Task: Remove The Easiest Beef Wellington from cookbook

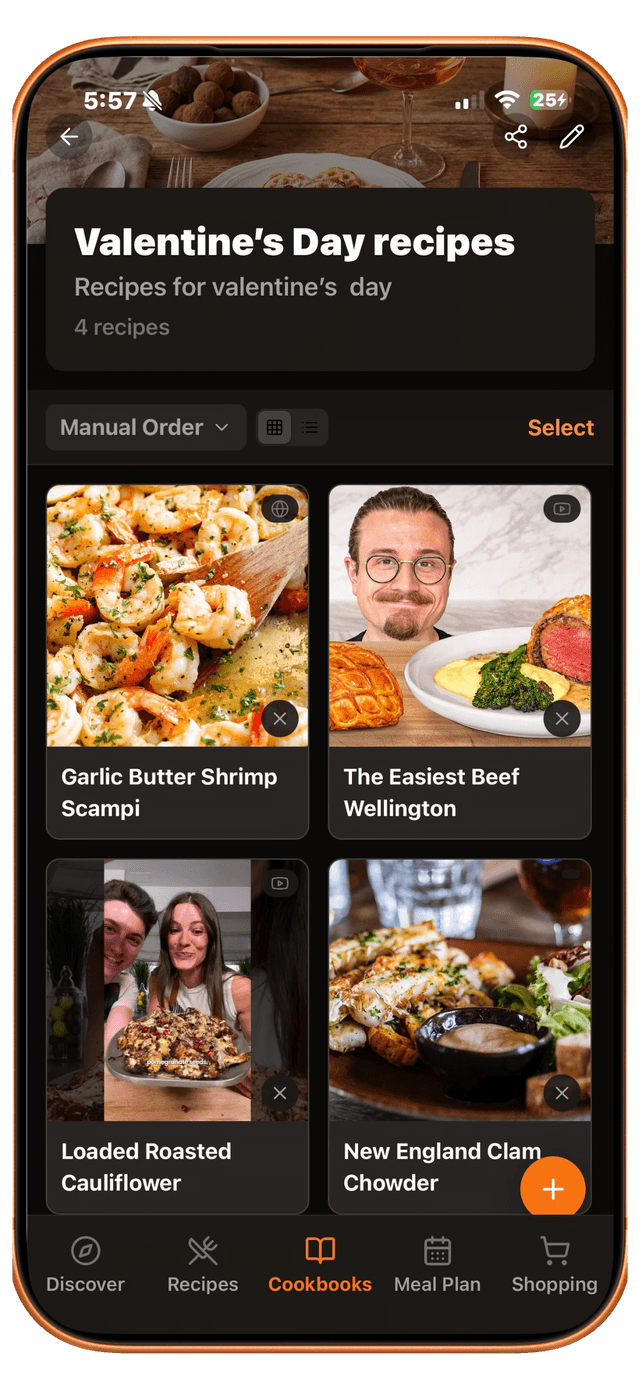Action: (x=562, y=719)
